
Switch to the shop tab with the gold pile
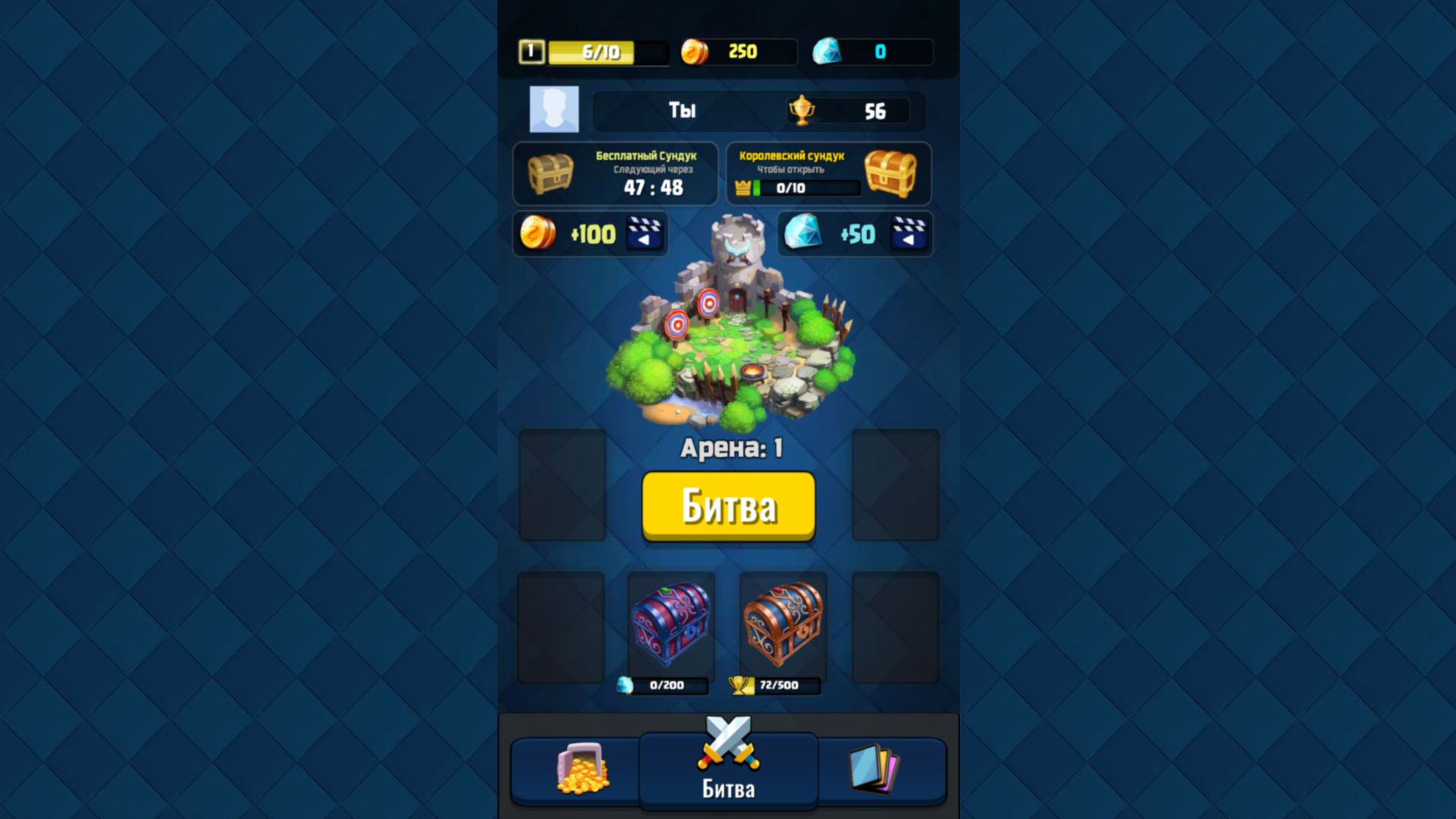[582, 769]
